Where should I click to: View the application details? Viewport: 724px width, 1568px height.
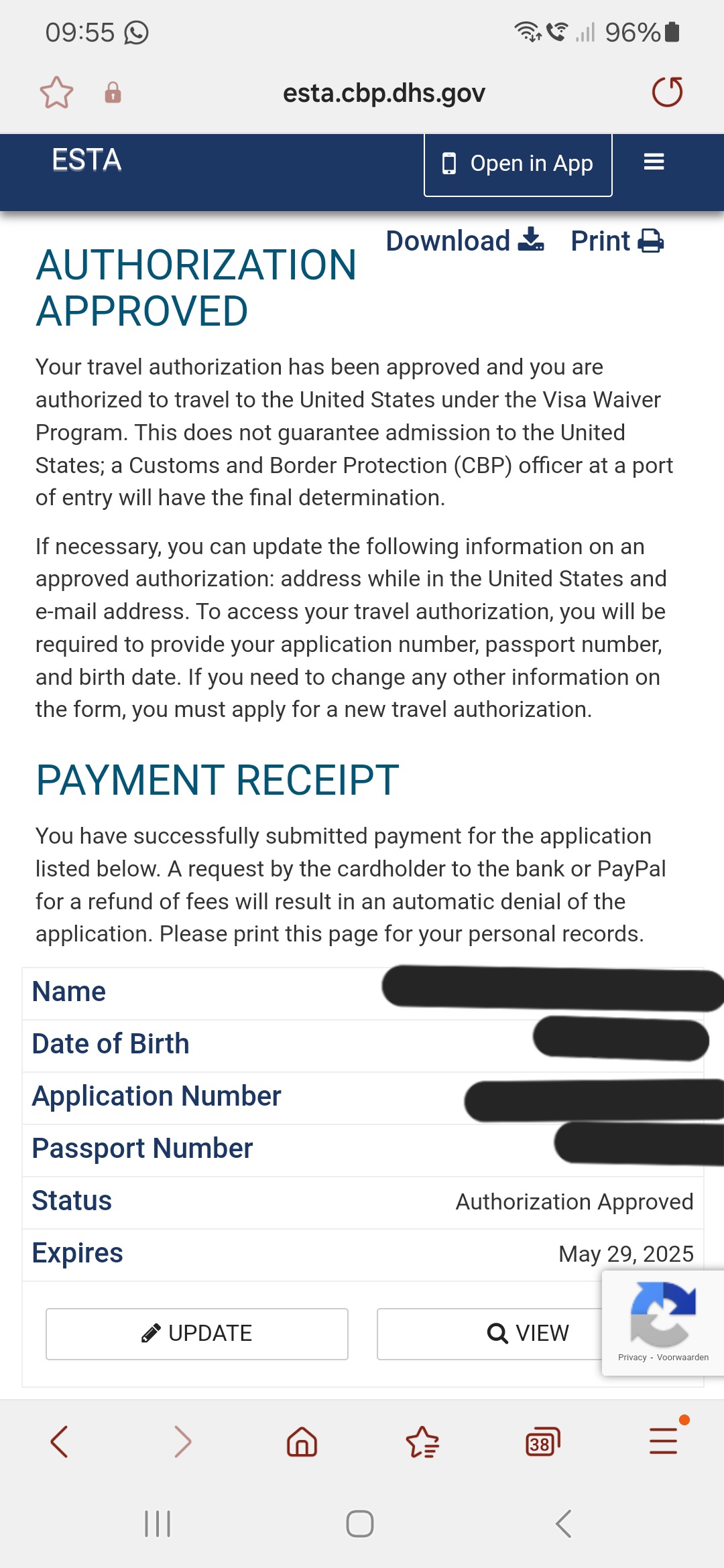coord(489,1333)
